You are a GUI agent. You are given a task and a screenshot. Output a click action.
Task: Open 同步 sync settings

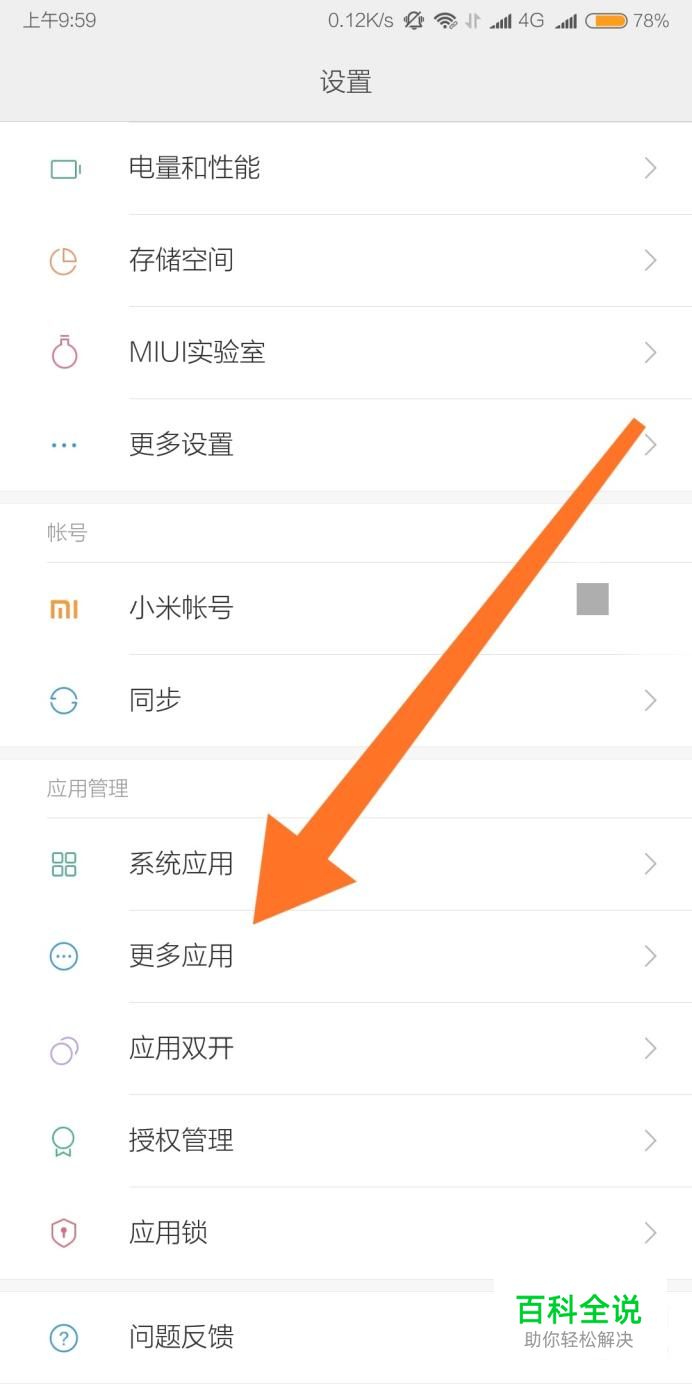[346, 700]
